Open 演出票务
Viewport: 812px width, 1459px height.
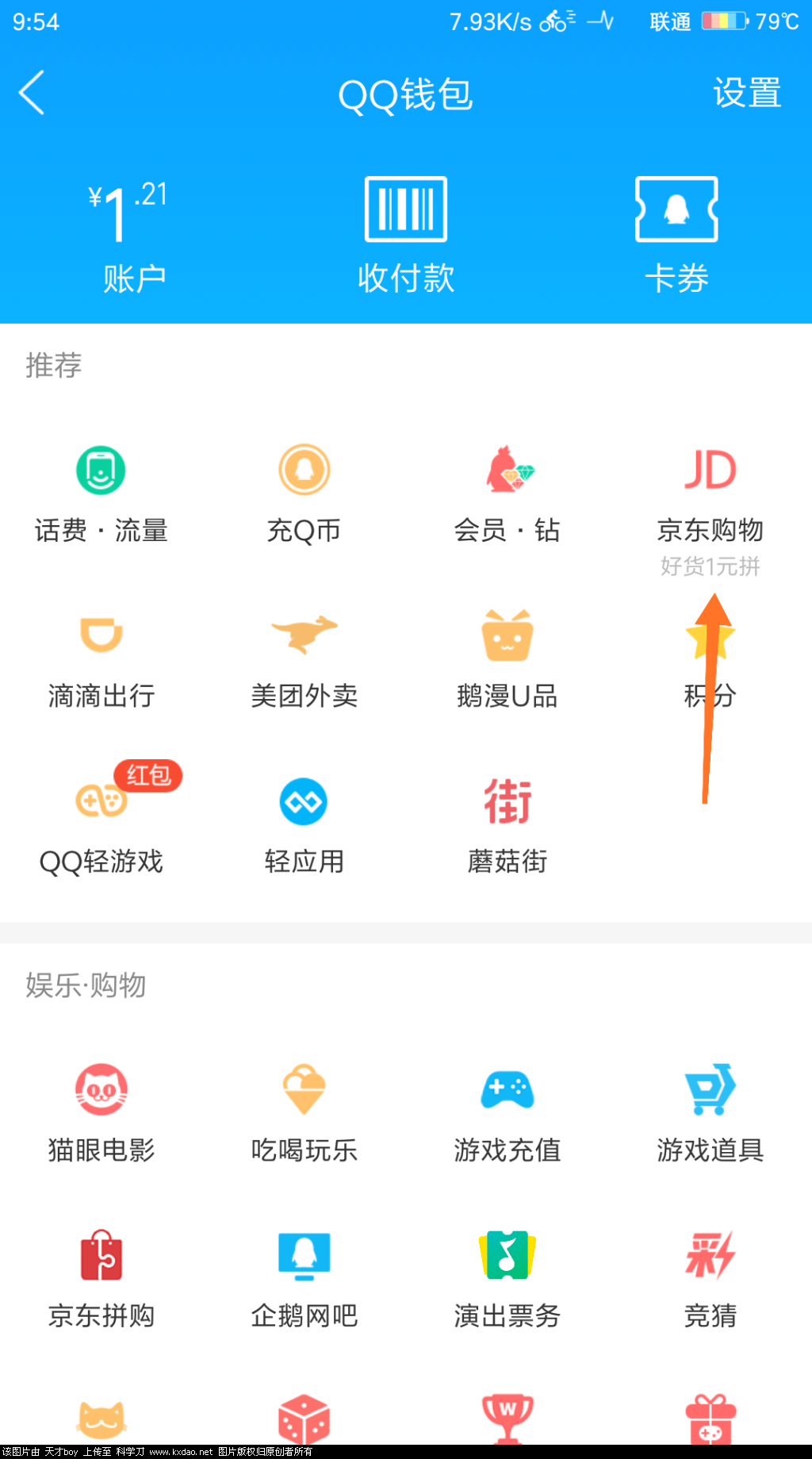[x=507, y=1279]
